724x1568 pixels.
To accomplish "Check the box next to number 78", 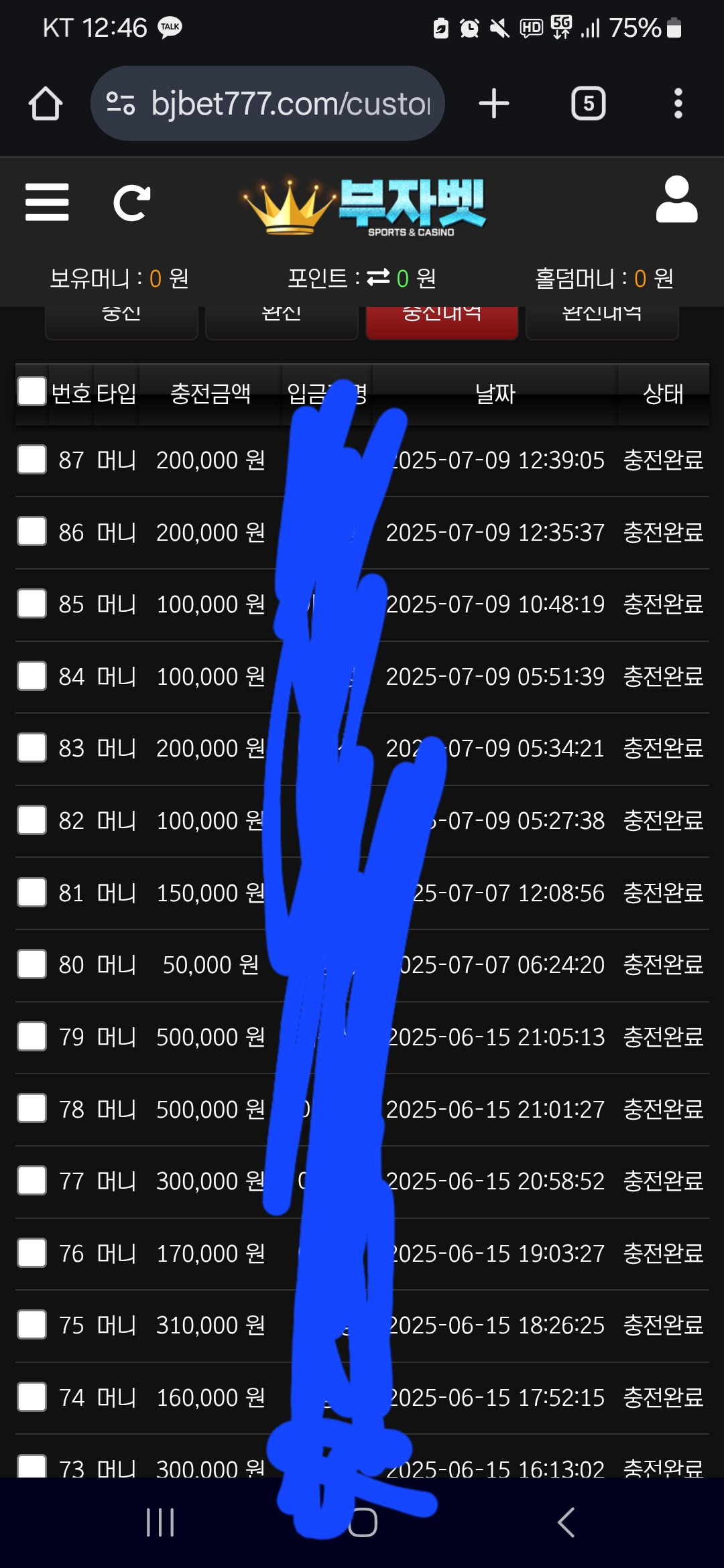I will coord(32,1109).
